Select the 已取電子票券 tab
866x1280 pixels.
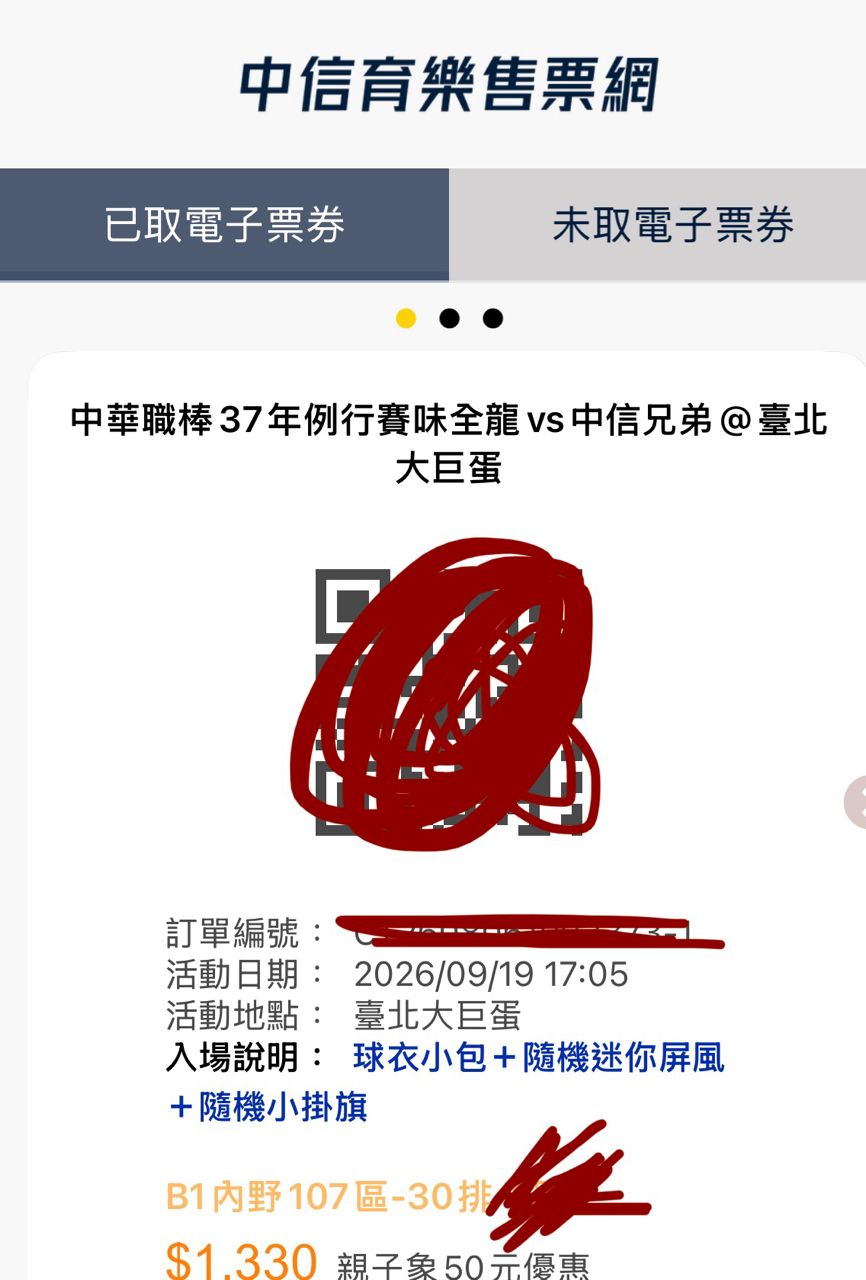coord(224,225)
